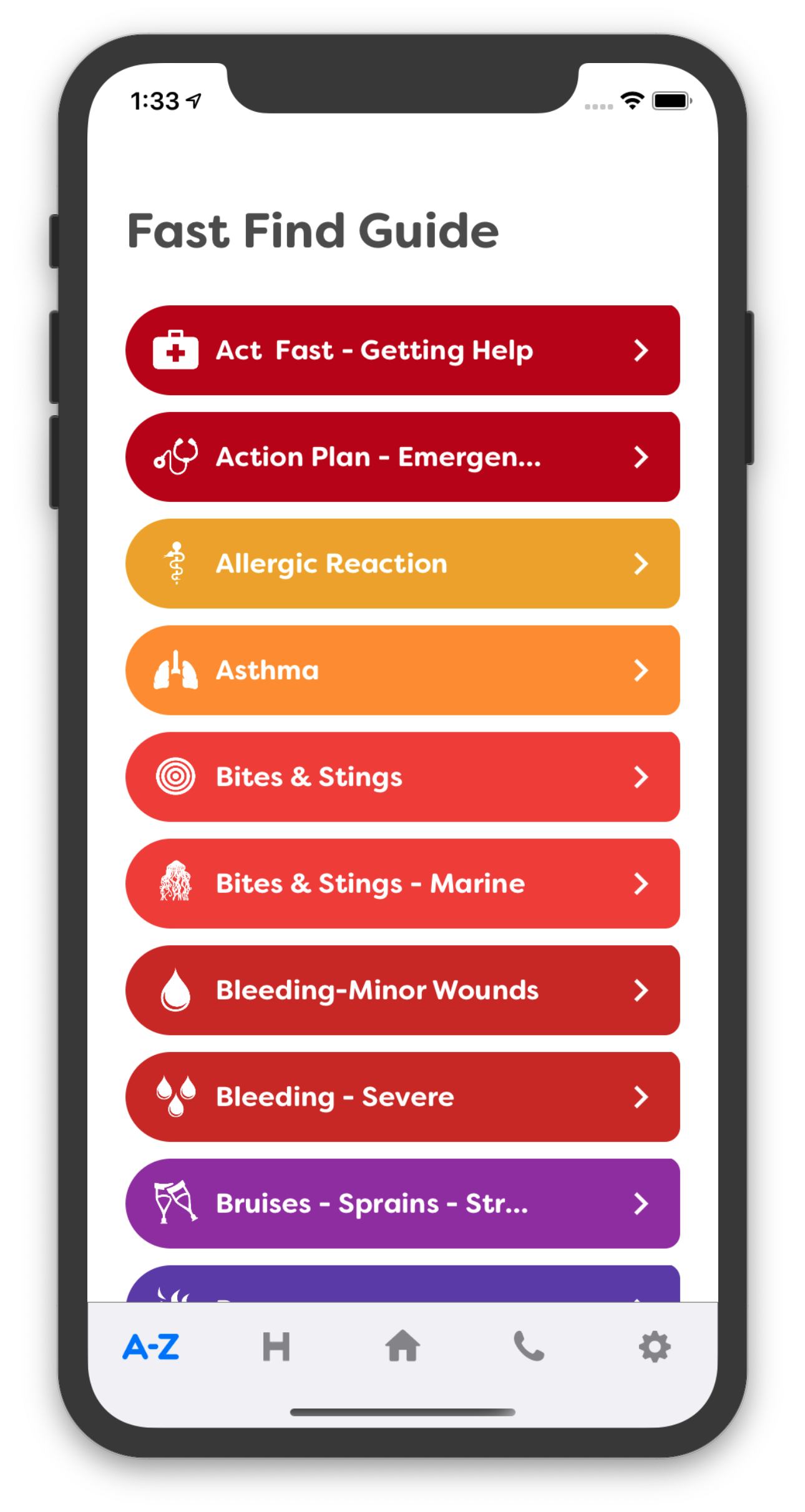Open the Action Plan - Emergency entry

click(x=402, y=457)
